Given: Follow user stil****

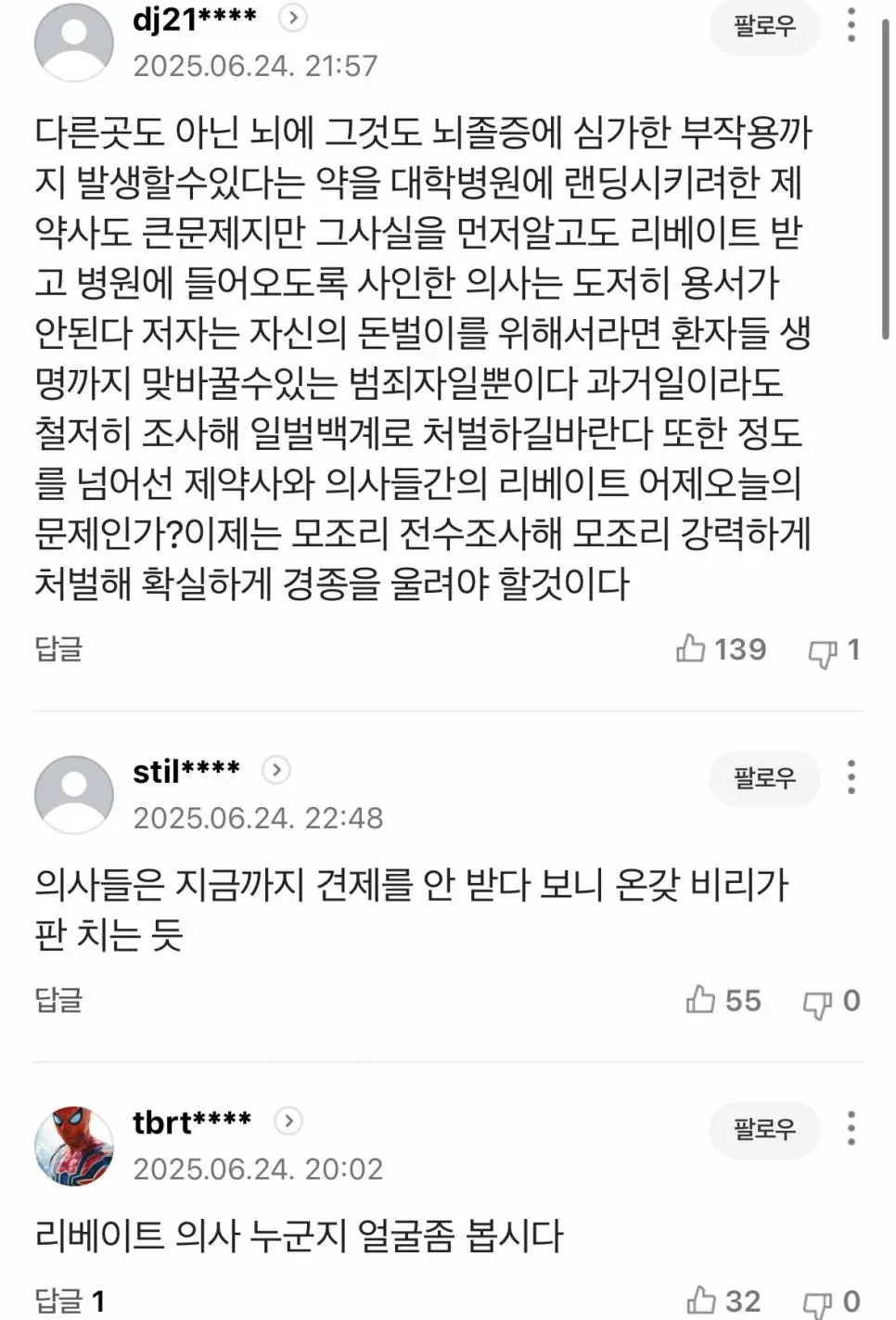Looking at the screenshot, I should [764, 777].
